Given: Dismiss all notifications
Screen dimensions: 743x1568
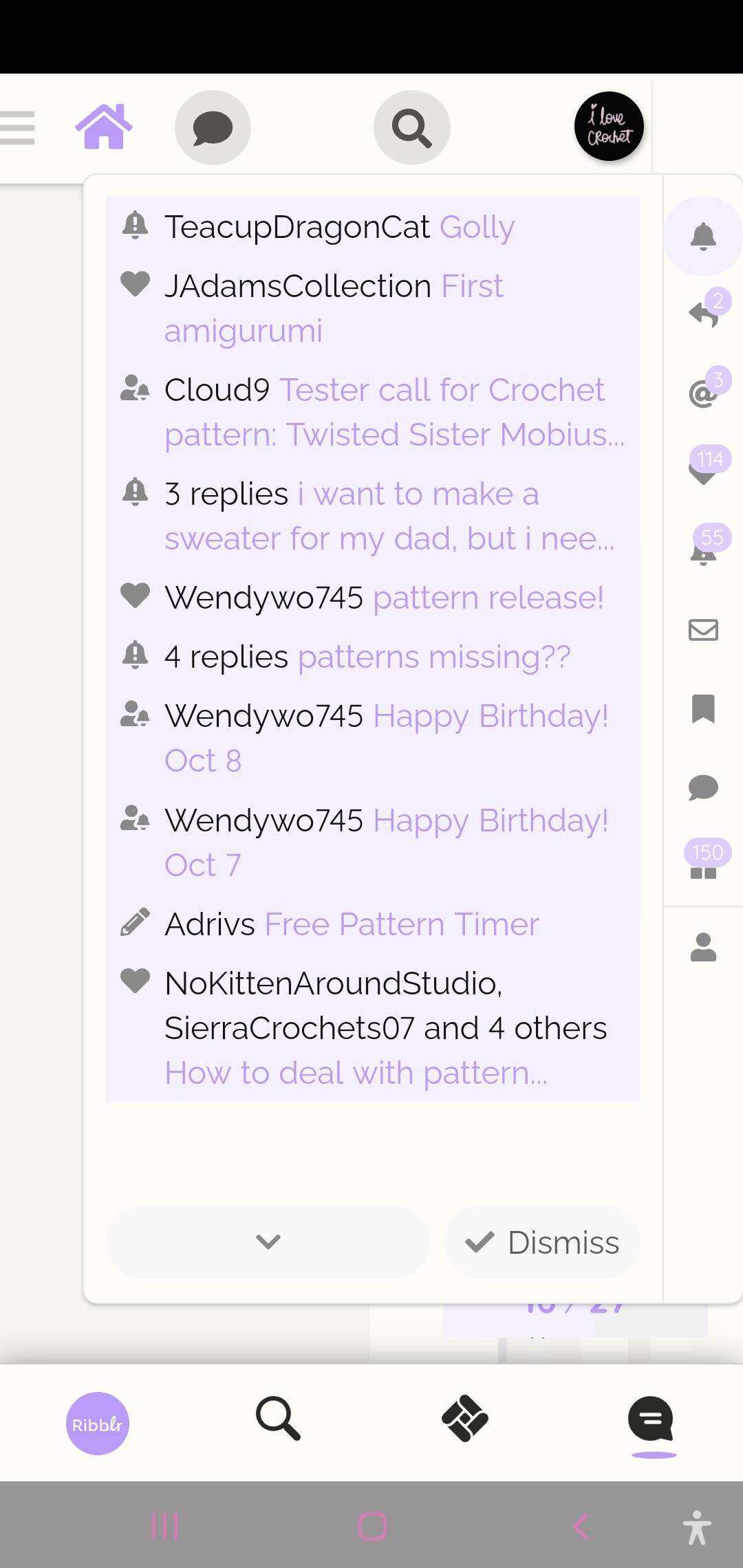Looking at the screenshot, I should (x=542, y=1242).
